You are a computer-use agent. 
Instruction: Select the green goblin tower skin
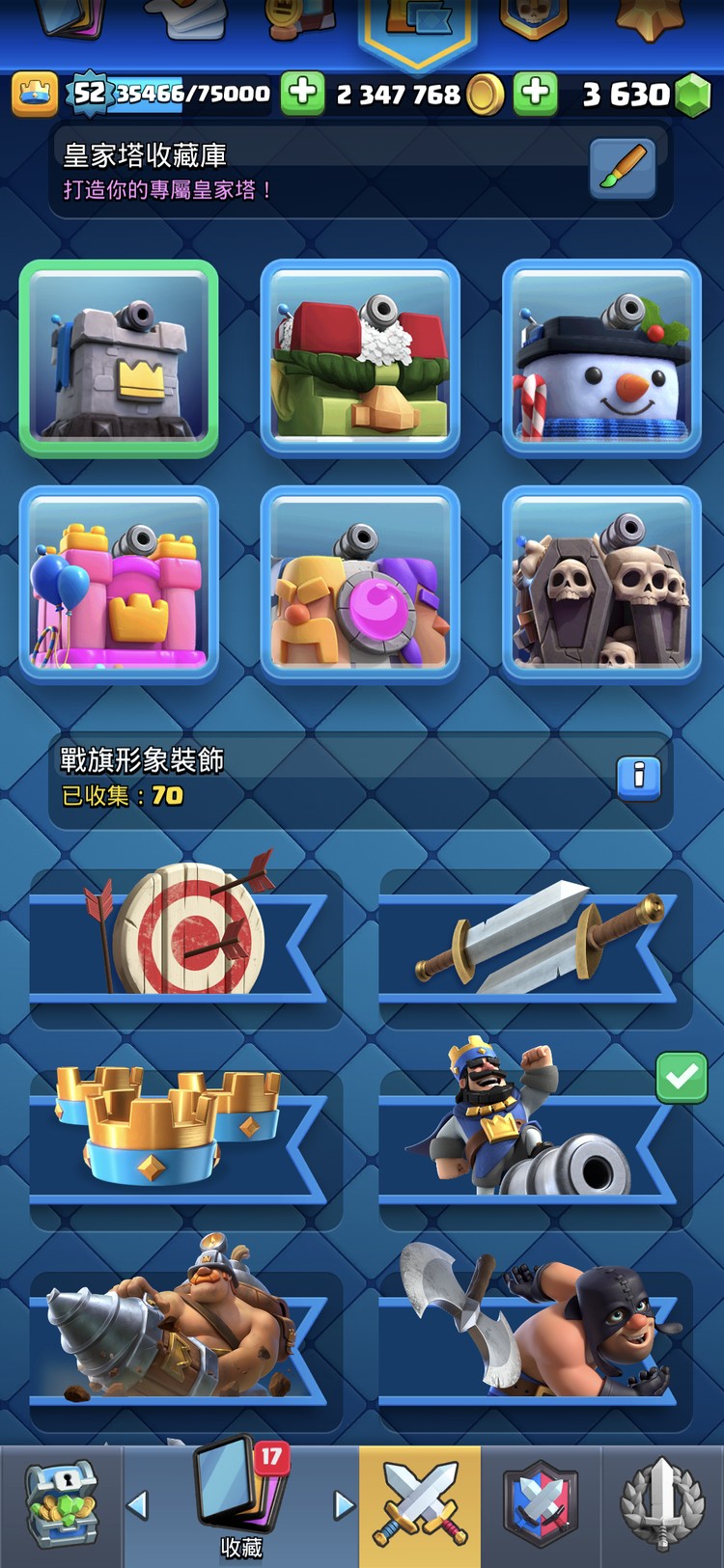(x=360, y=357)
